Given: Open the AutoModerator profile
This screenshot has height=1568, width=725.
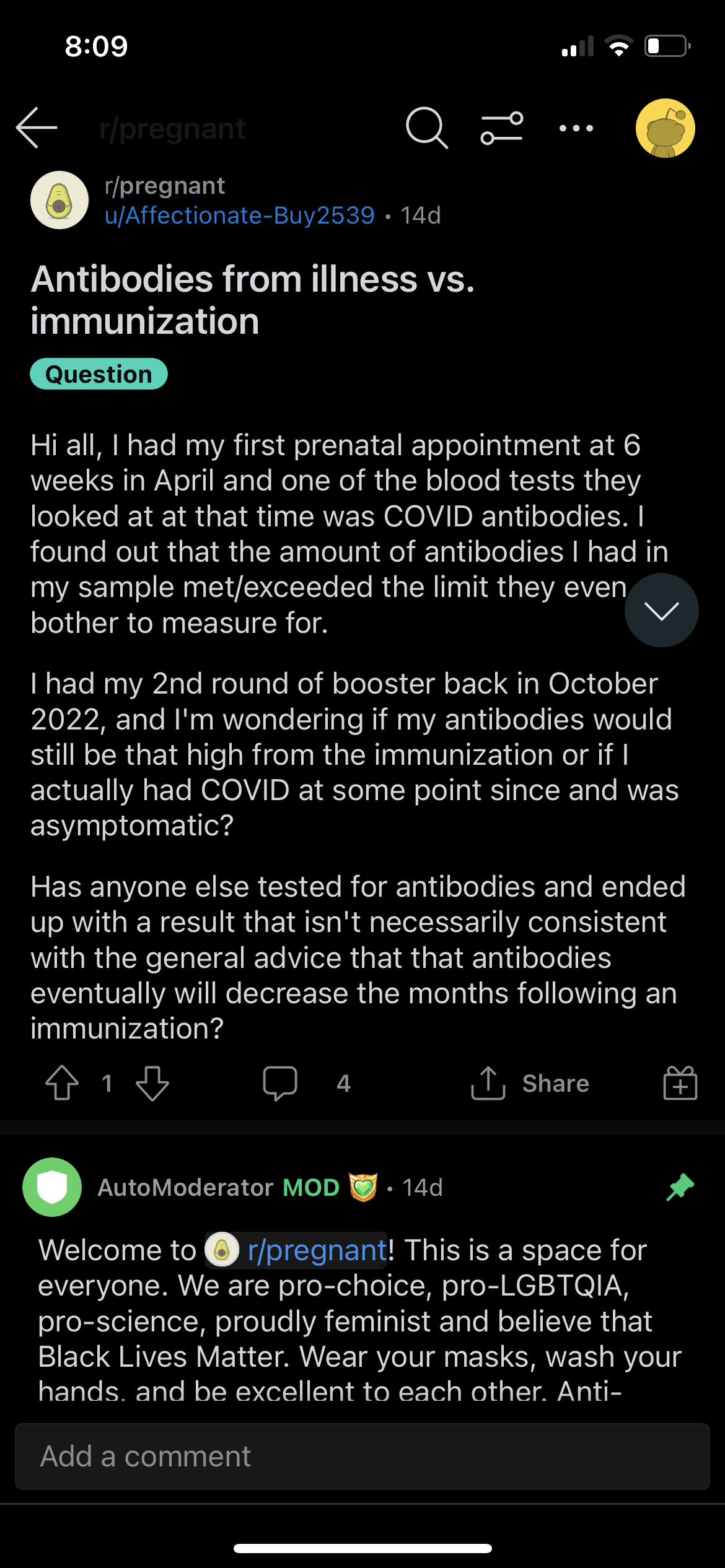Looking at the screenshot, I should click(185, 1187).
